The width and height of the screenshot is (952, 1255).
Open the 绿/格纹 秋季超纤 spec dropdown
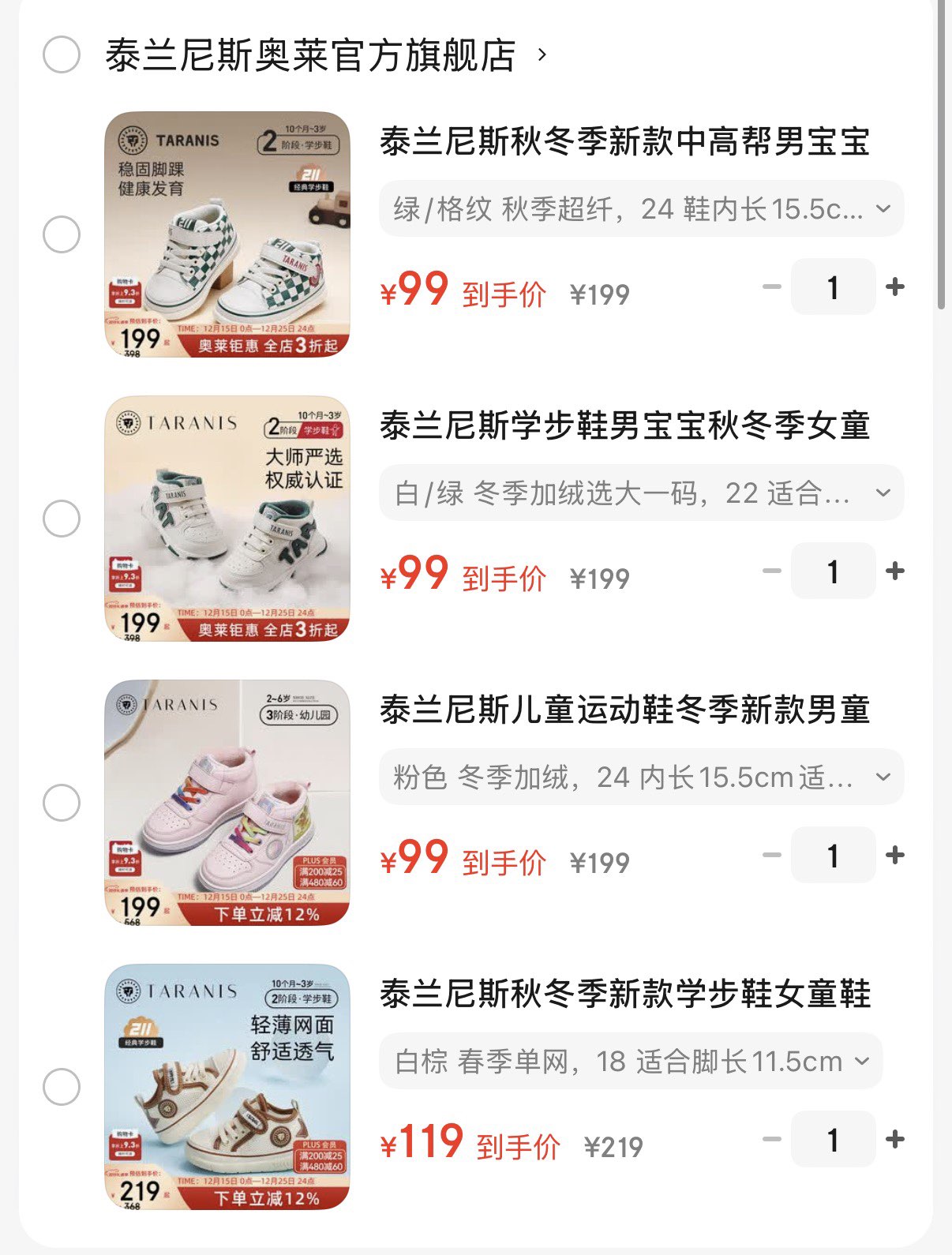(884, 209)
